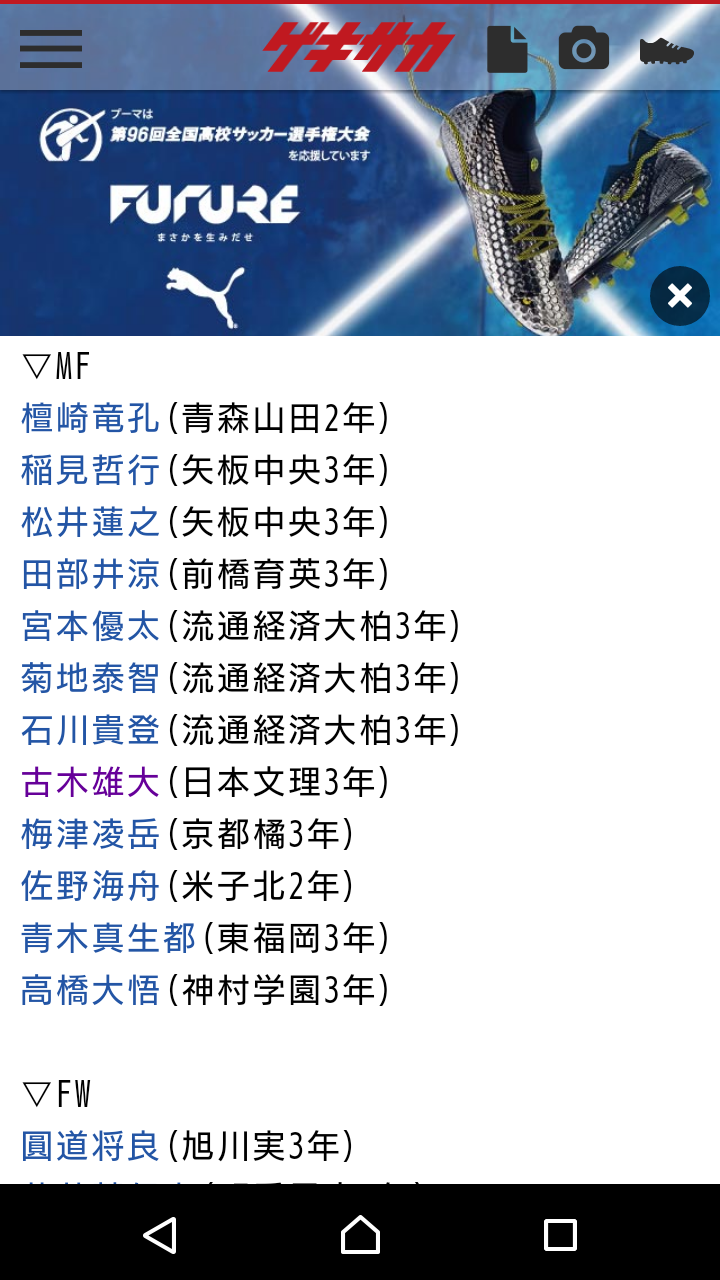
Task: Open player link 宮本優太
Action: [x=90, y=626]
